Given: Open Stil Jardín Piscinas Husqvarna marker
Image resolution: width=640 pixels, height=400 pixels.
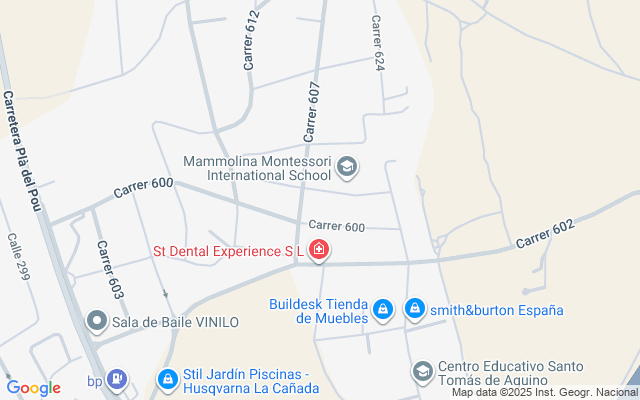Looking at the screenshot, I should pyautogui.click(x=167, y=380).
